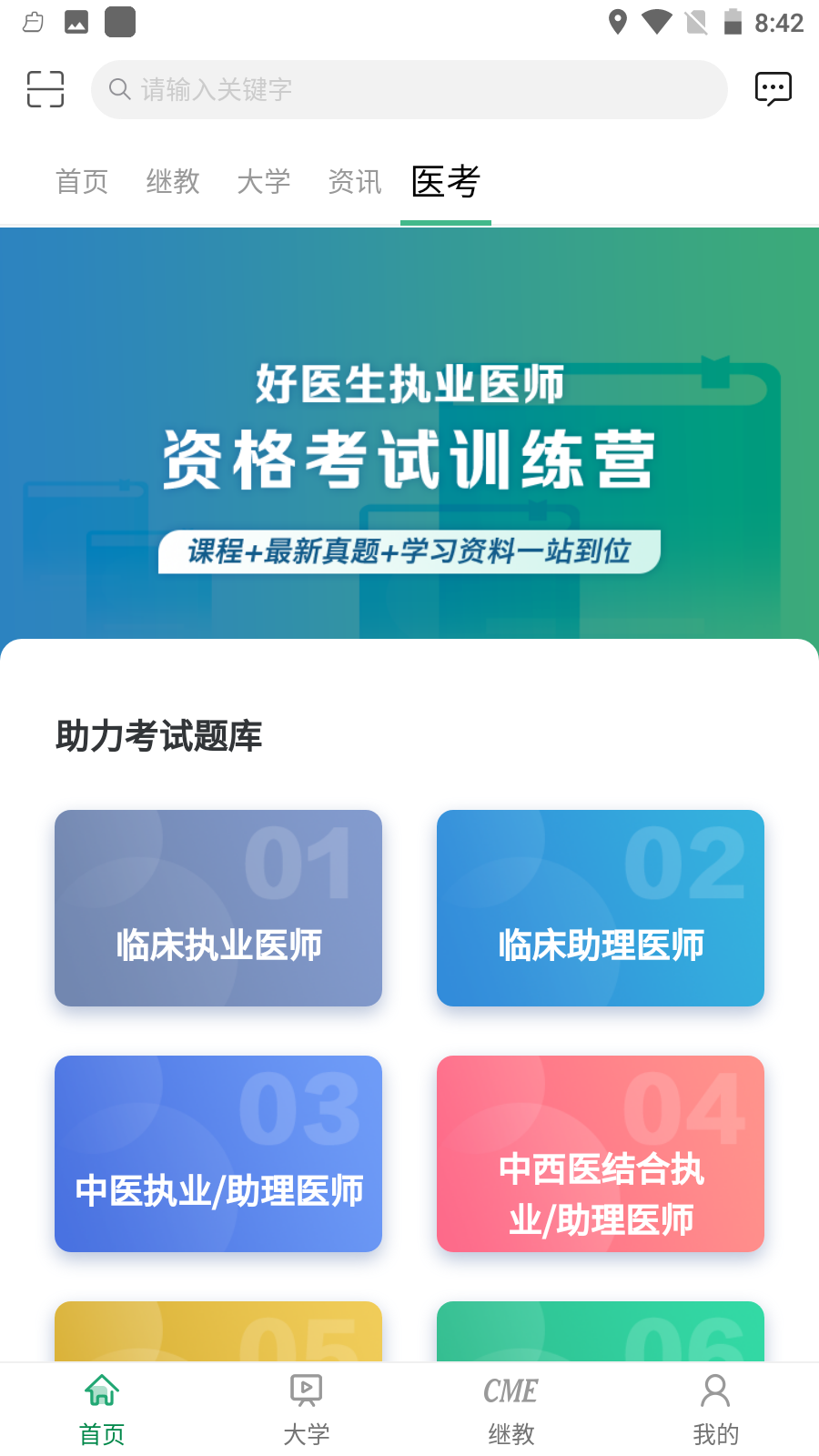Open the 中西医结合执业/助理医师 card
This screenshot has width=819, height=1456.
(x=601, y=1154)
